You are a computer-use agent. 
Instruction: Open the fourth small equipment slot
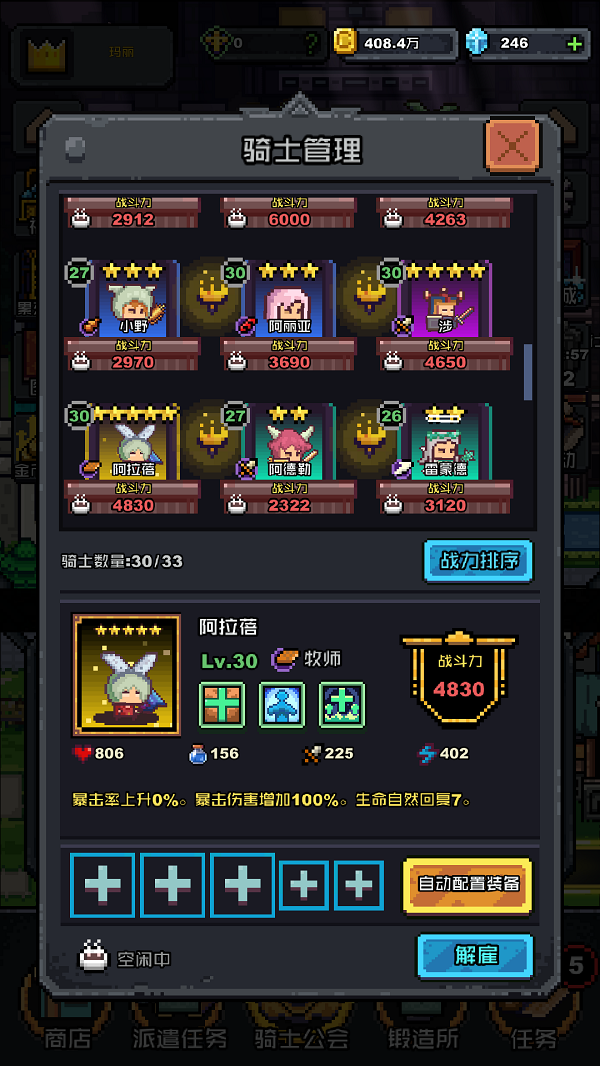[304, 885]
